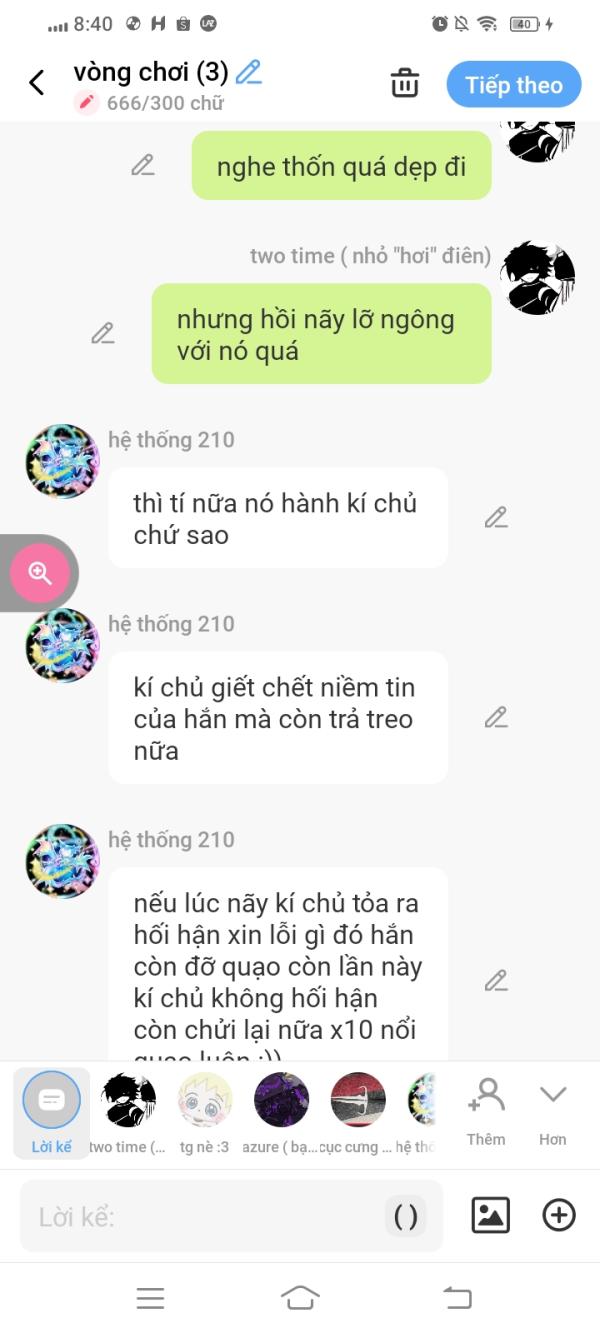
Task: Tap the "Tiếp theo" button
Action: (513, 85)
